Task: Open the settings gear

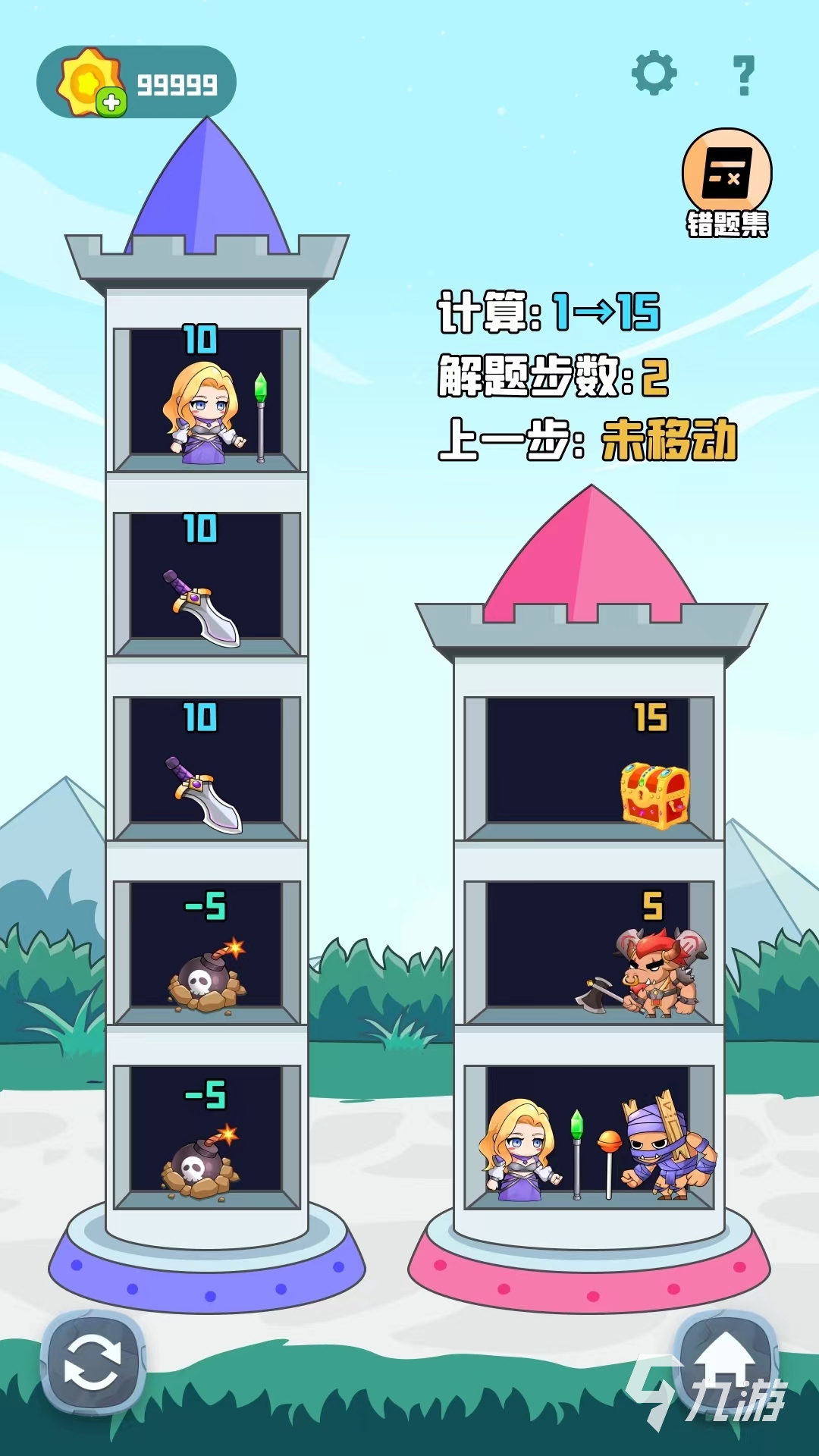Action: 654,74
